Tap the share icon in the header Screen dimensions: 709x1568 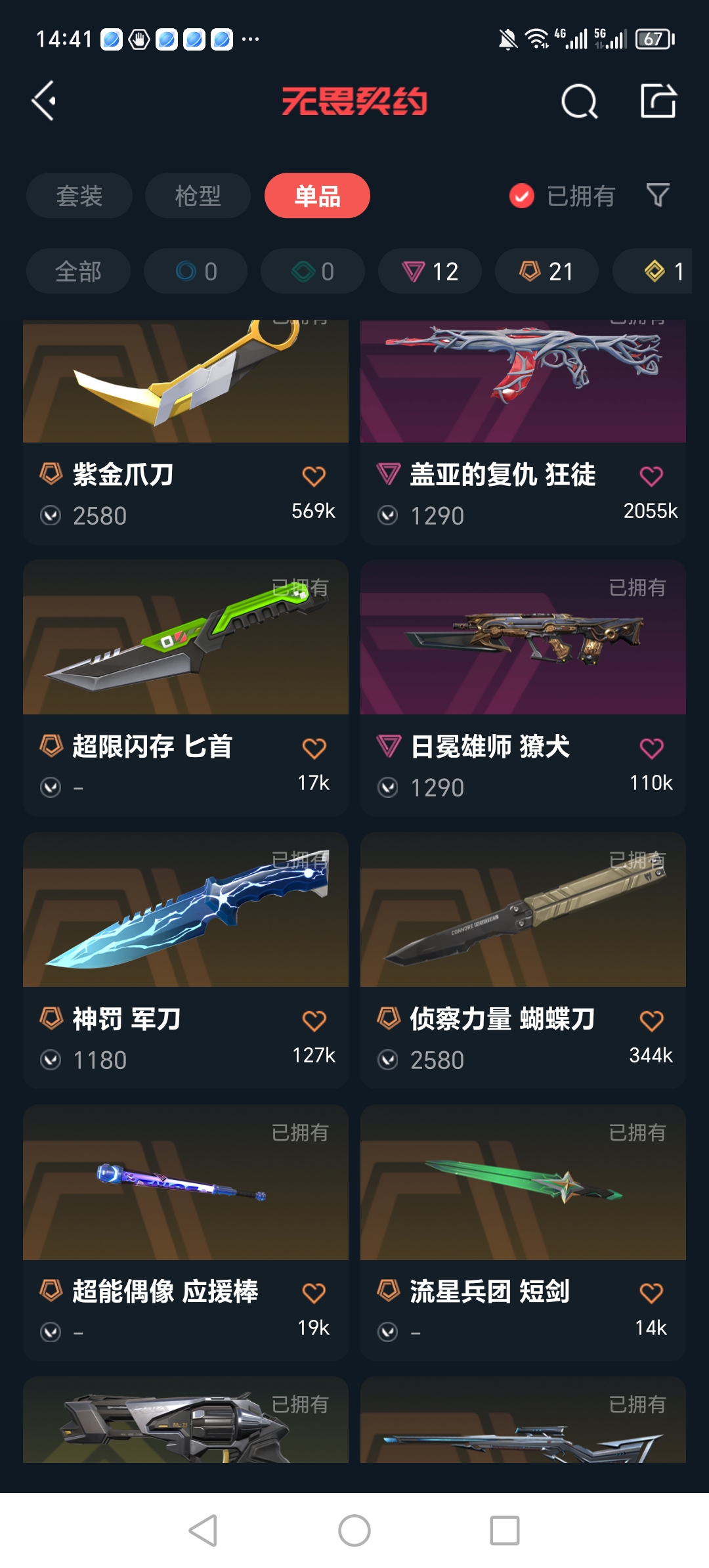(x=658, y=101)
